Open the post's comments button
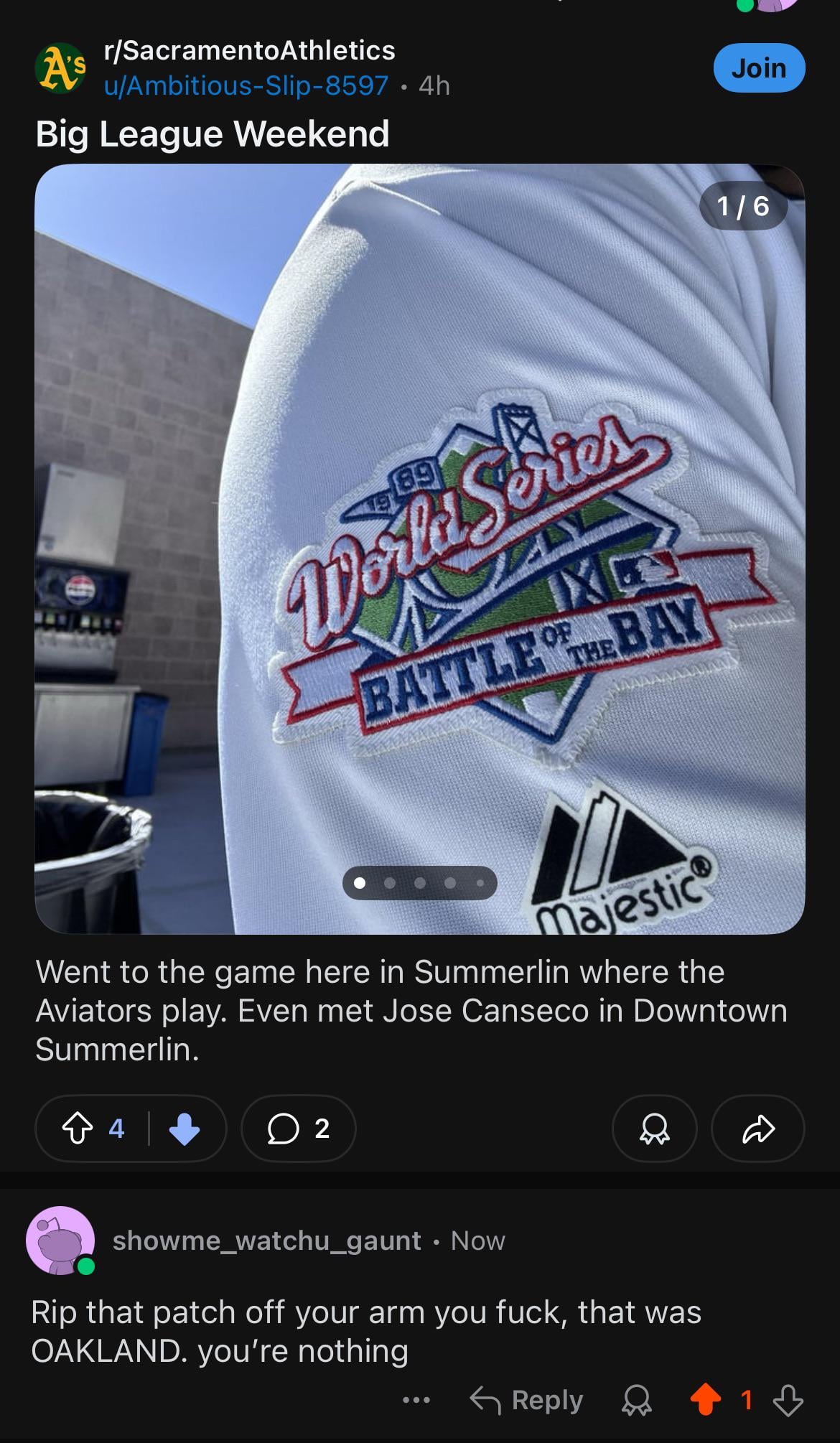Viewport: 840px width, 1443px height. point(298,1129)
